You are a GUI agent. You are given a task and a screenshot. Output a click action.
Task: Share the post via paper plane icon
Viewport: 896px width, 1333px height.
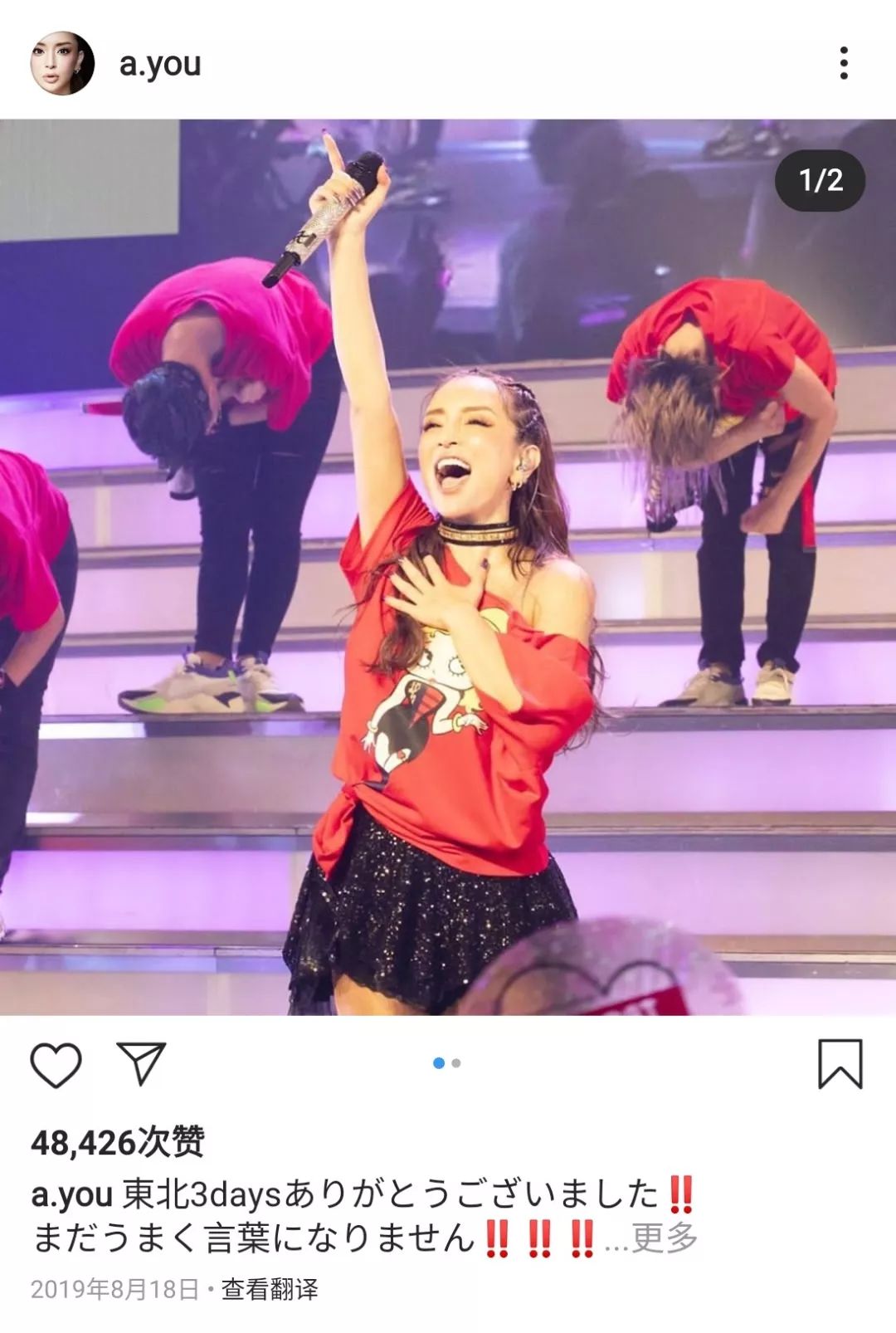pyautogui.click(x=142, y=1063)
